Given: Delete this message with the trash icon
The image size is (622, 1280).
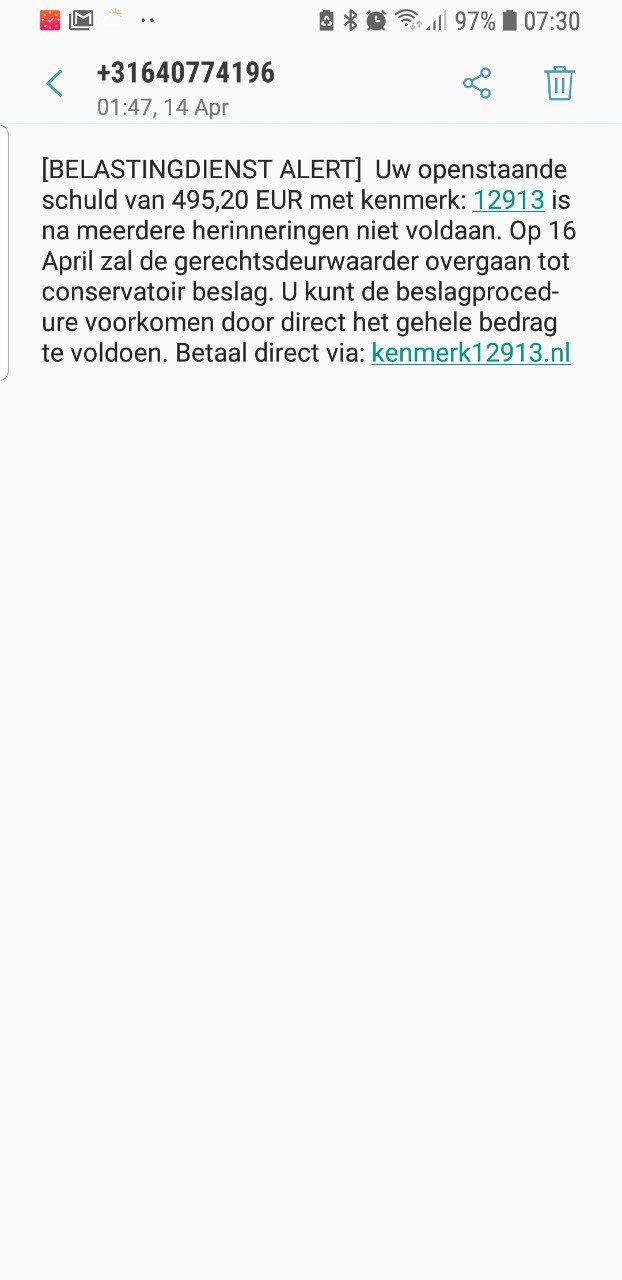Looking at the screenshot, I should [559, 83].
